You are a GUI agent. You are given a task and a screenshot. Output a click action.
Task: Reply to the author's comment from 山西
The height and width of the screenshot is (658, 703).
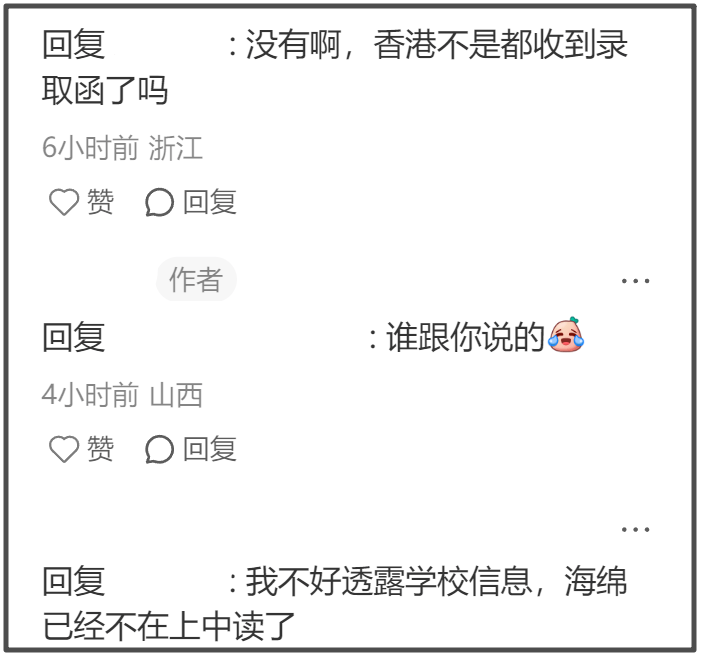(x=191, y=450)
